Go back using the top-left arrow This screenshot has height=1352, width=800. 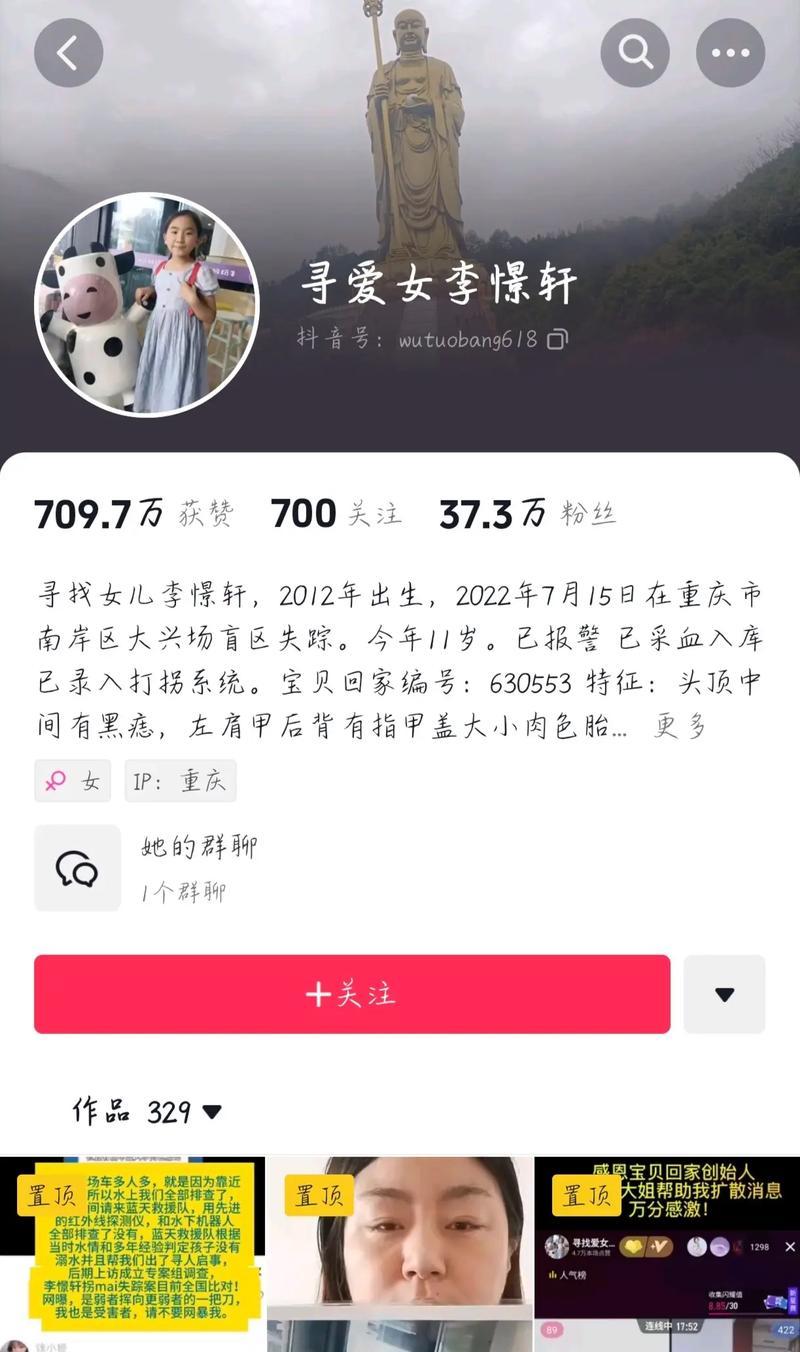[x=68, y=53]
